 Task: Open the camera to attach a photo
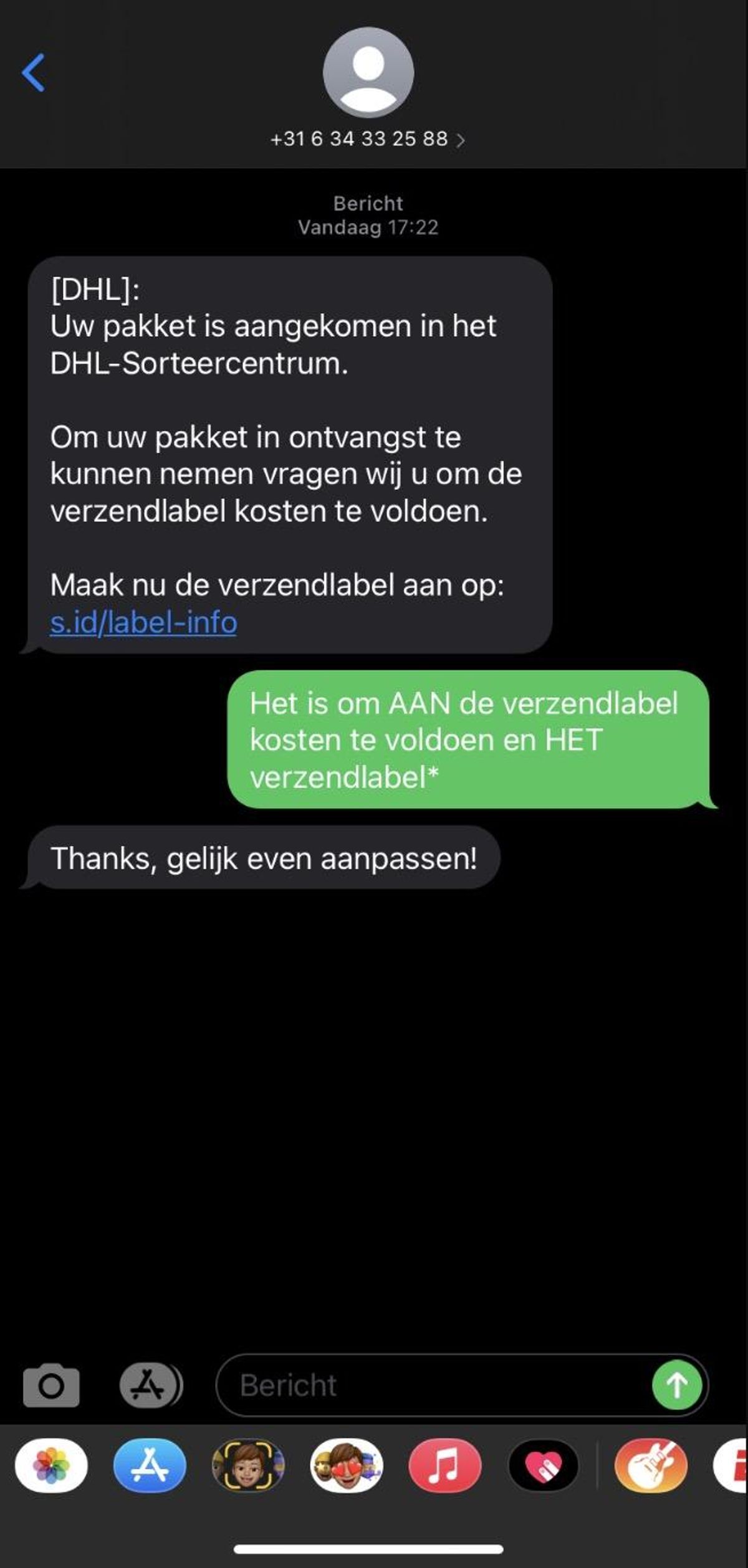click(x=51, y=1385)
